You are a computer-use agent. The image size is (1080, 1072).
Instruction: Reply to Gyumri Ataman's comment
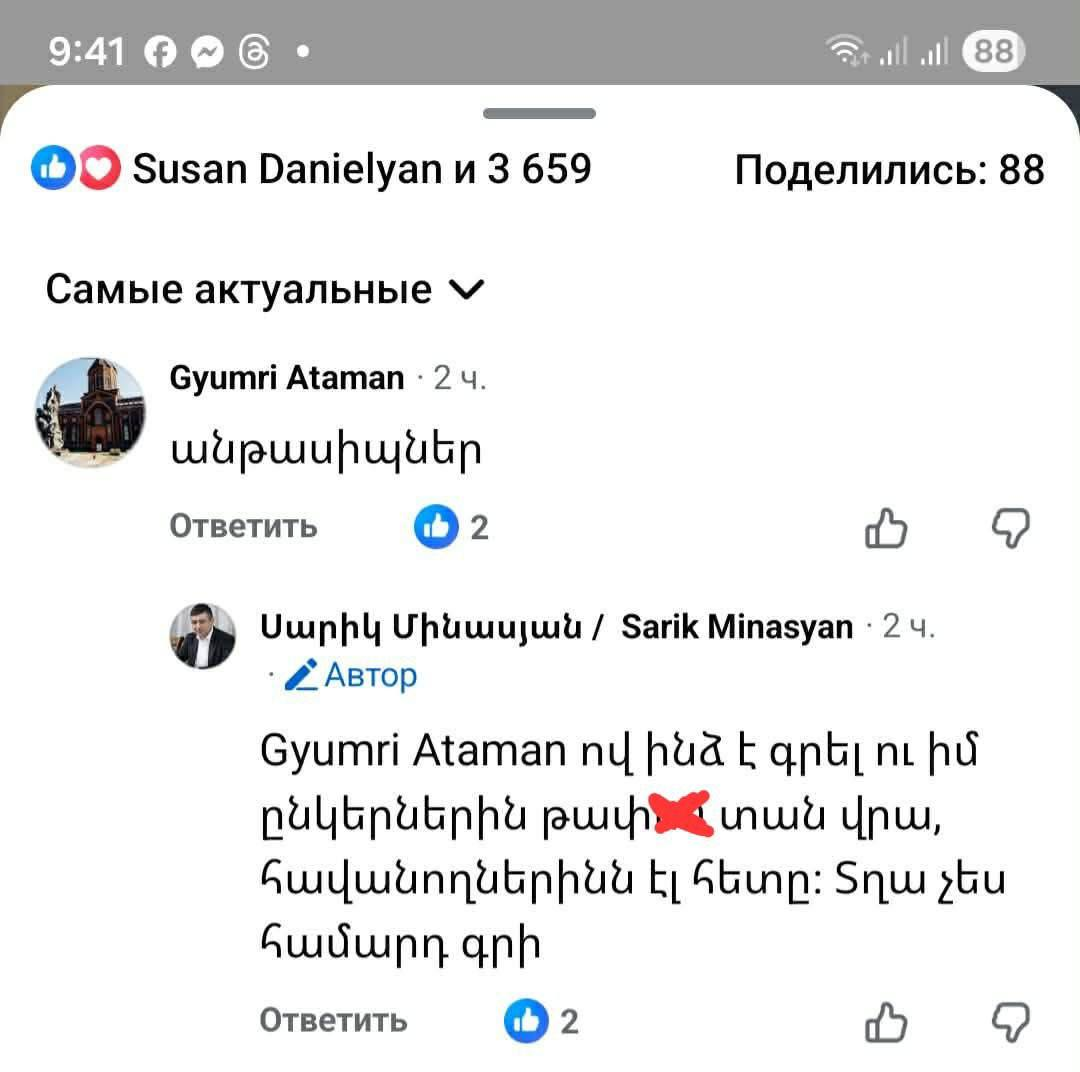243,526
